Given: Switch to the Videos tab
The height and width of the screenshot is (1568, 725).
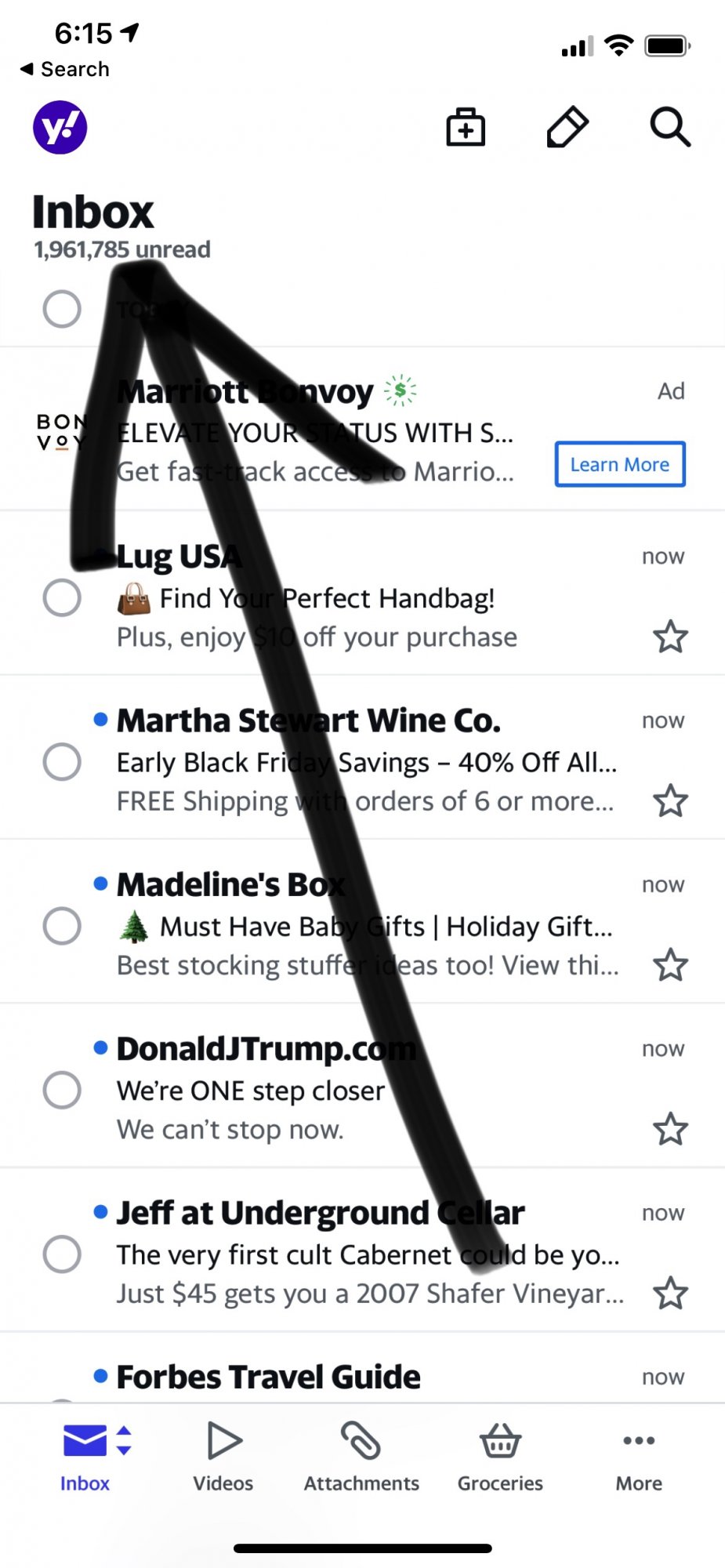Looking at the screenshot, I should 223,1457.
